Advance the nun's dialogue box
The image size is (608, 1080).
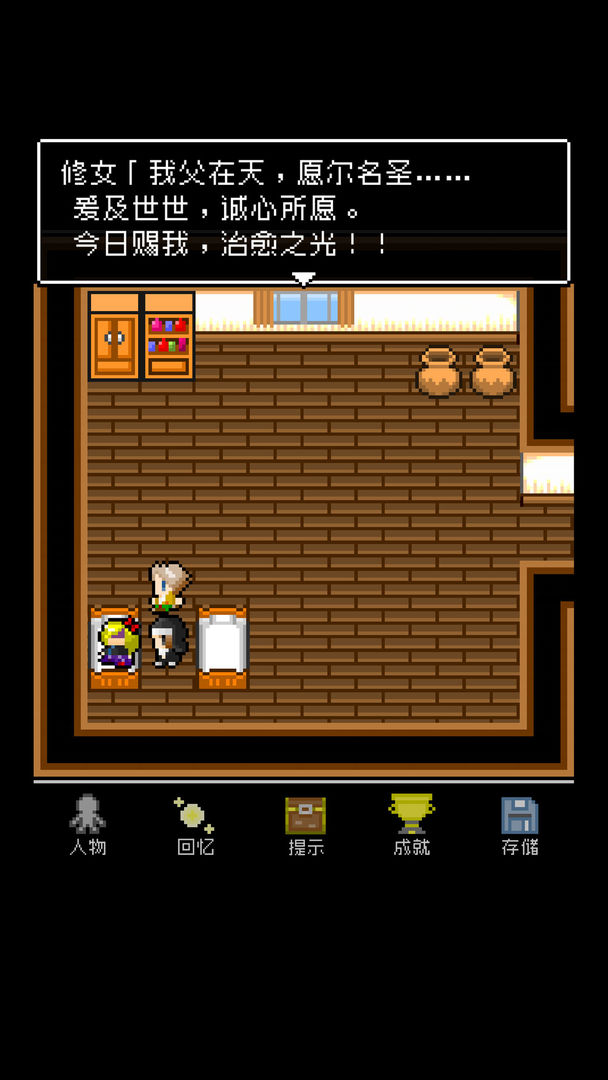[303, 212]
